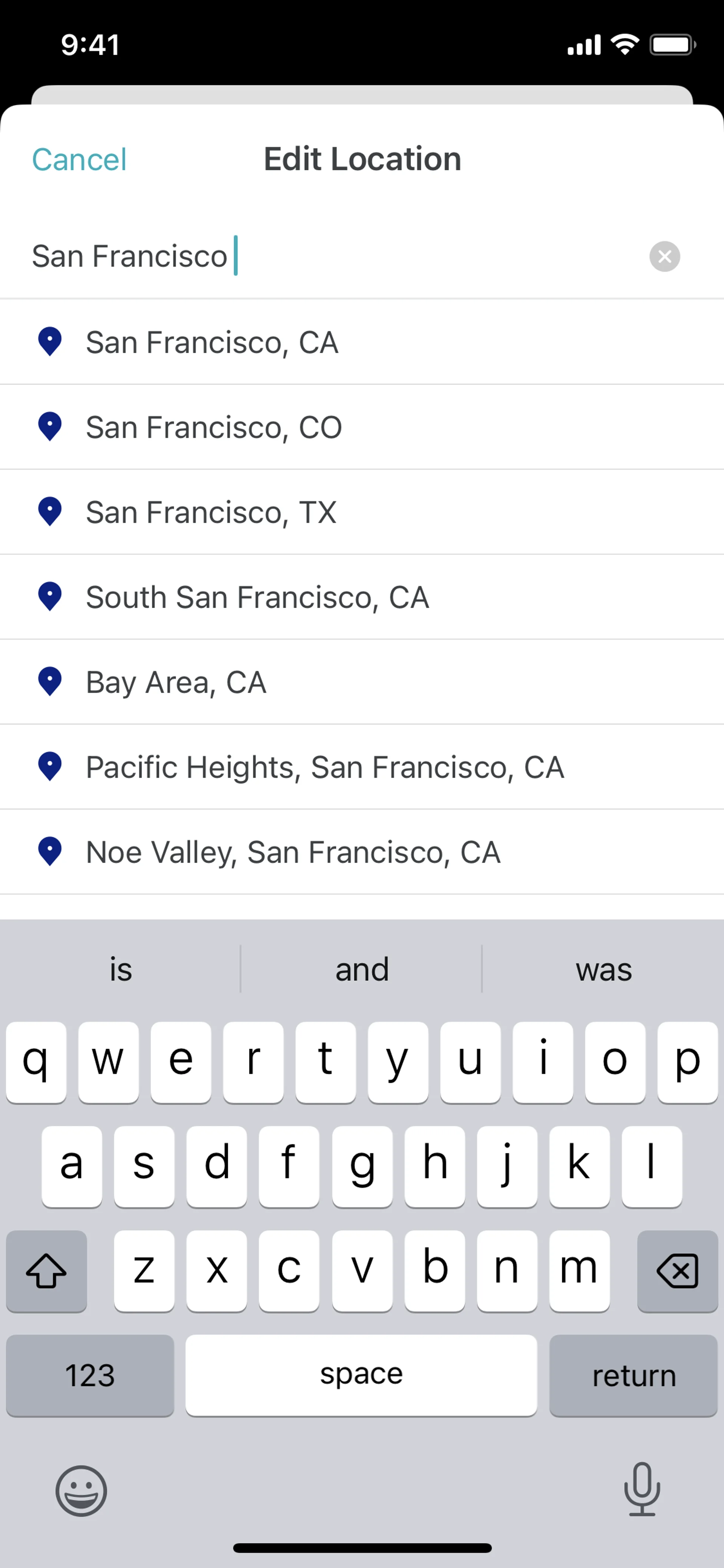Hit the return key on keyboard
Viewport: 724px width, 1568px height.
click(x=633, y=1376)
